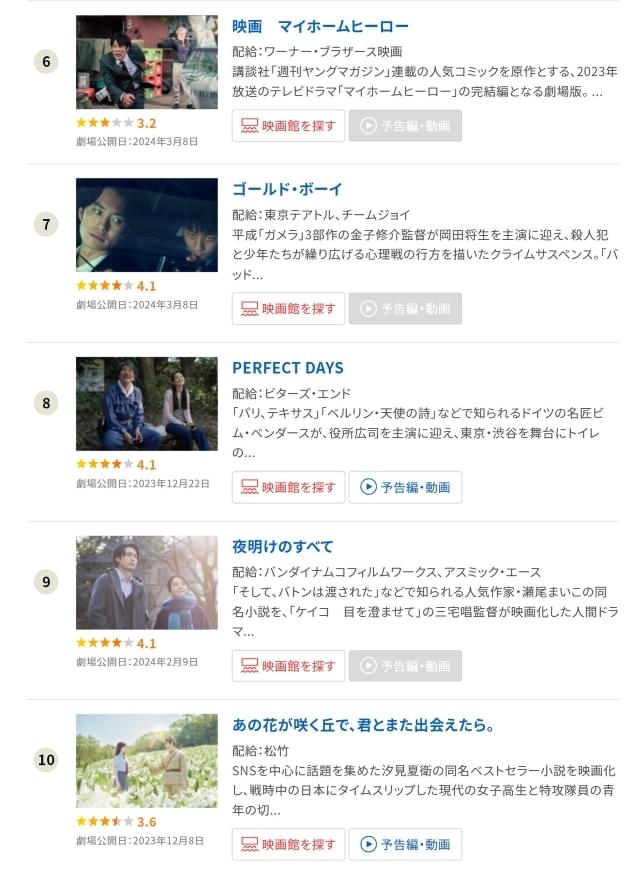Open the 夜明けのすべて poster thumbnail
Viewport: 640px width, 874px height.
[147, 582]
